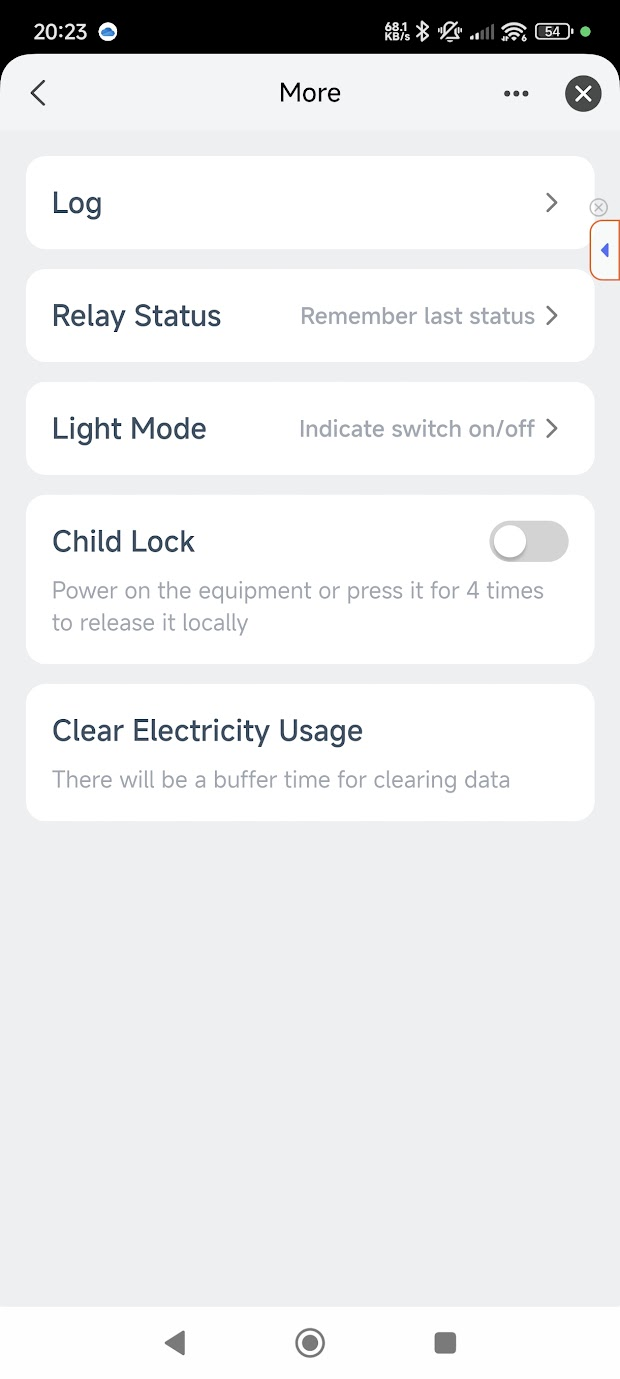This screenshot has height=1379, width=620.
Task: Open Light Mode settings
Action: pos(310,428)
